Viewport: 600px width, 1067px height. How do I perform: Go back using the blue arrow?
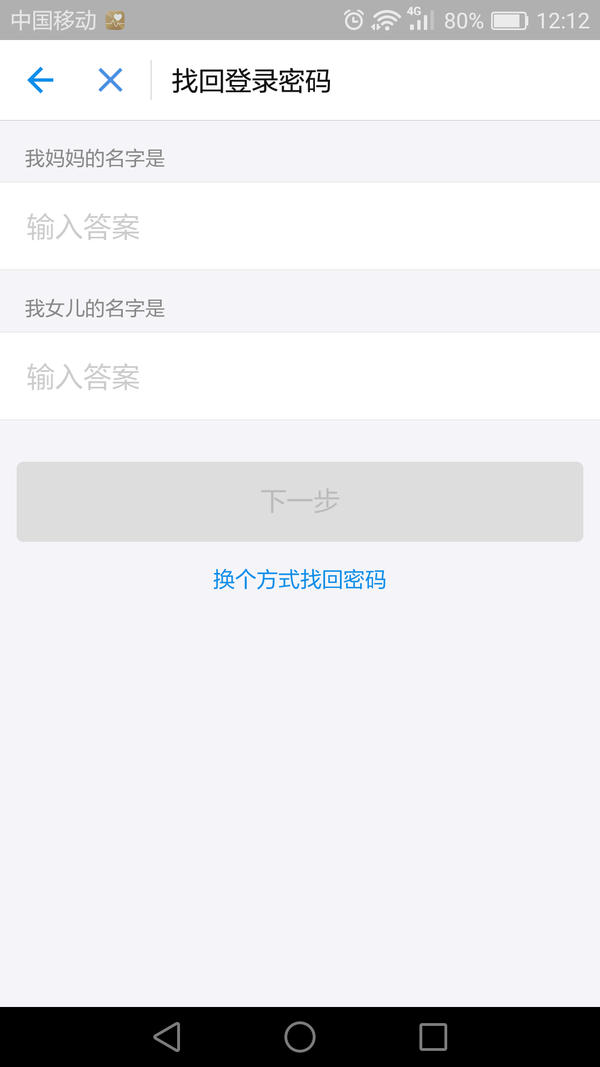(x=40, y=80)
